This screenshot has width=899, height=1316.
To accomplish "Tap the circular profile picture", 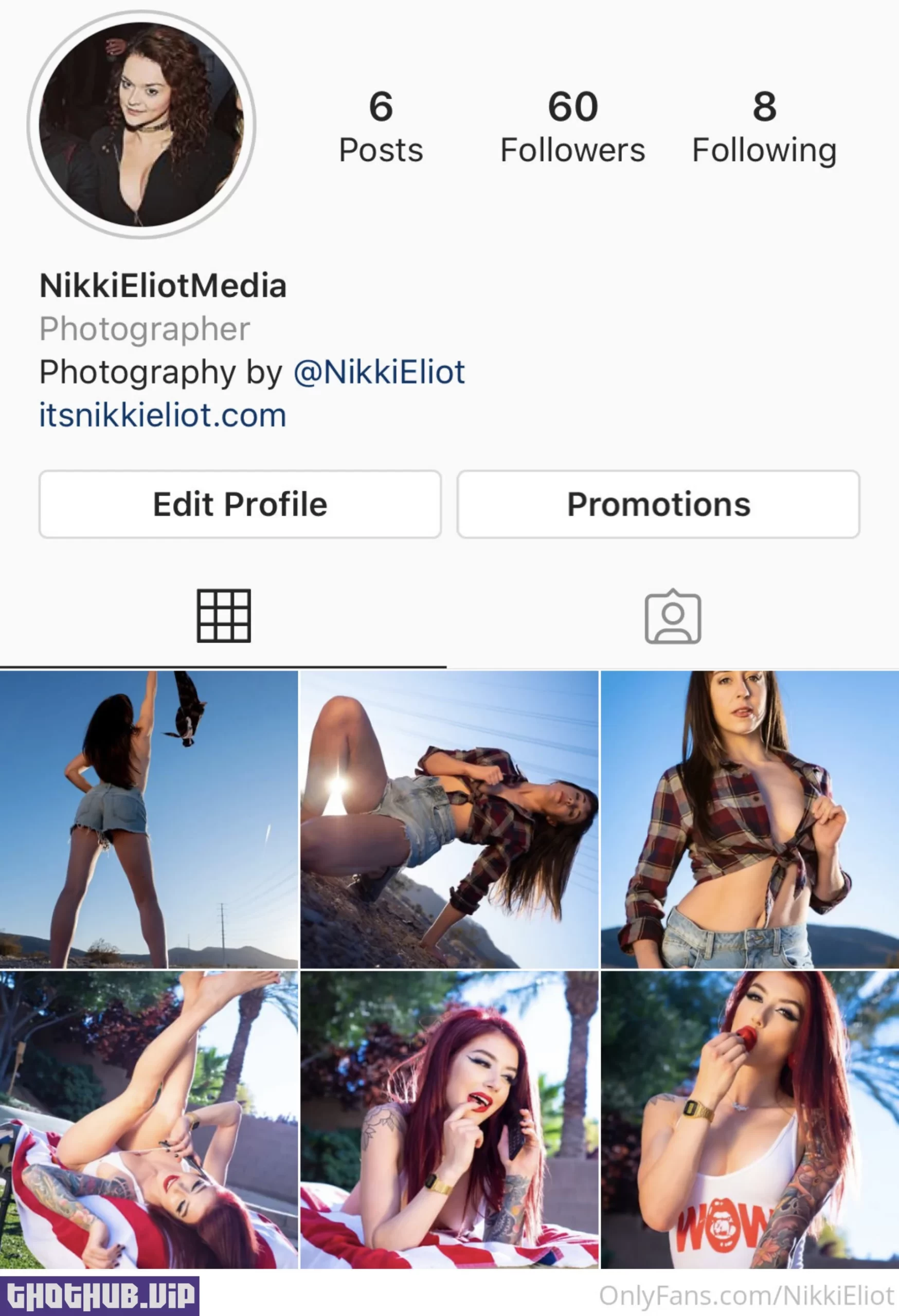I will (141, 124).
